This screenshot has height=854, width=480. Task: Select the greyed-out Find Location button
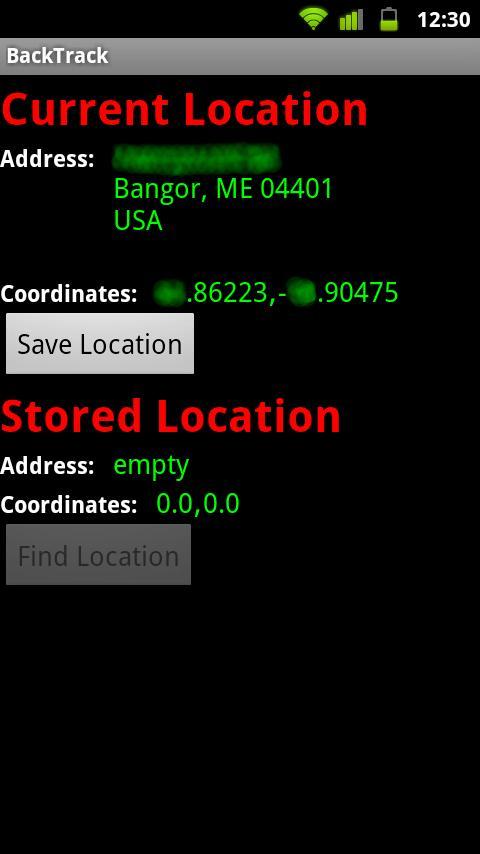pyautogui.click(x=99, y=555)
